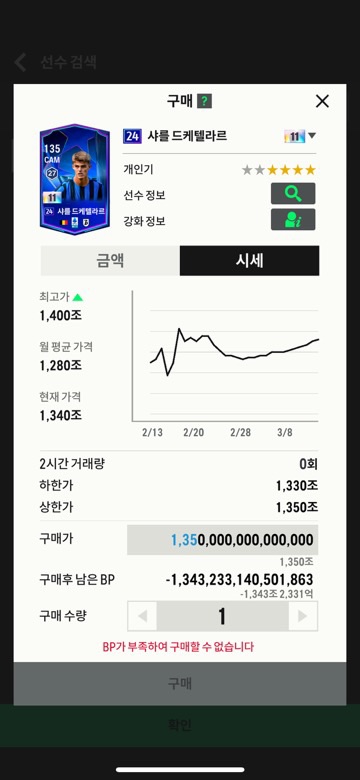
Task: Switch to the 금액 tab
Action: (x=110, y=260)
